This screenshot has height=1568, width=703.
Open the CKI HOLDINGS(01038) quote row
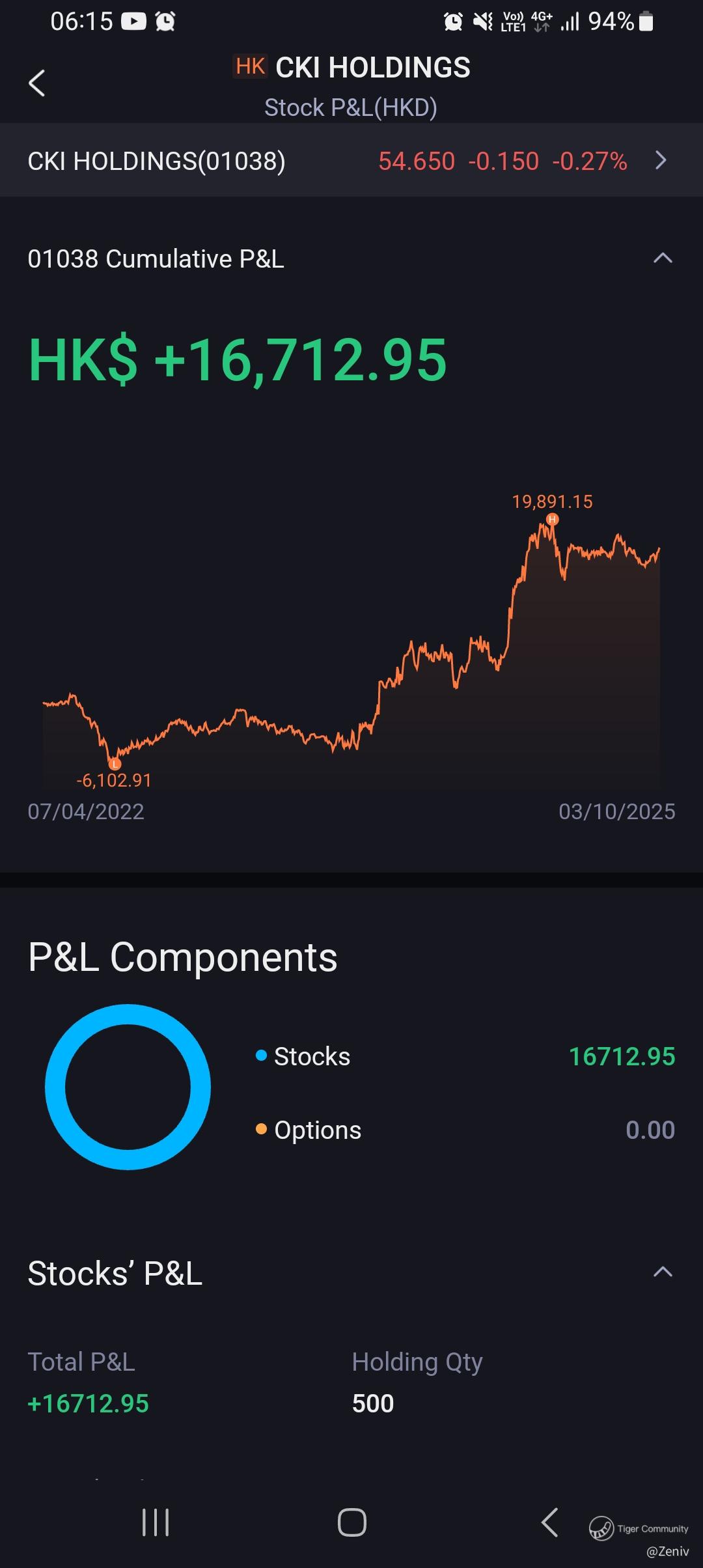351,160
